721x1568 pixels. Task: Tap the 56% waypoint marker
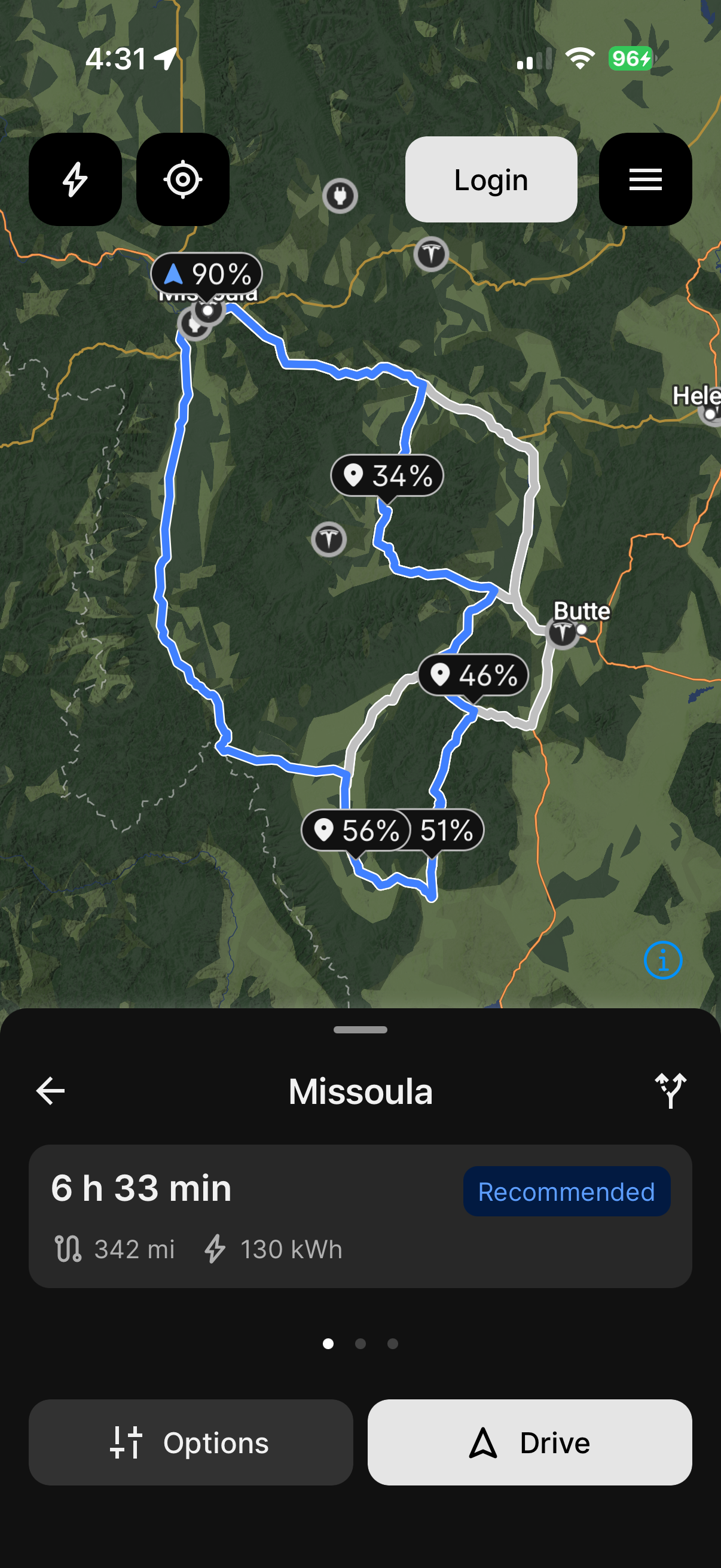pos(355,830)
